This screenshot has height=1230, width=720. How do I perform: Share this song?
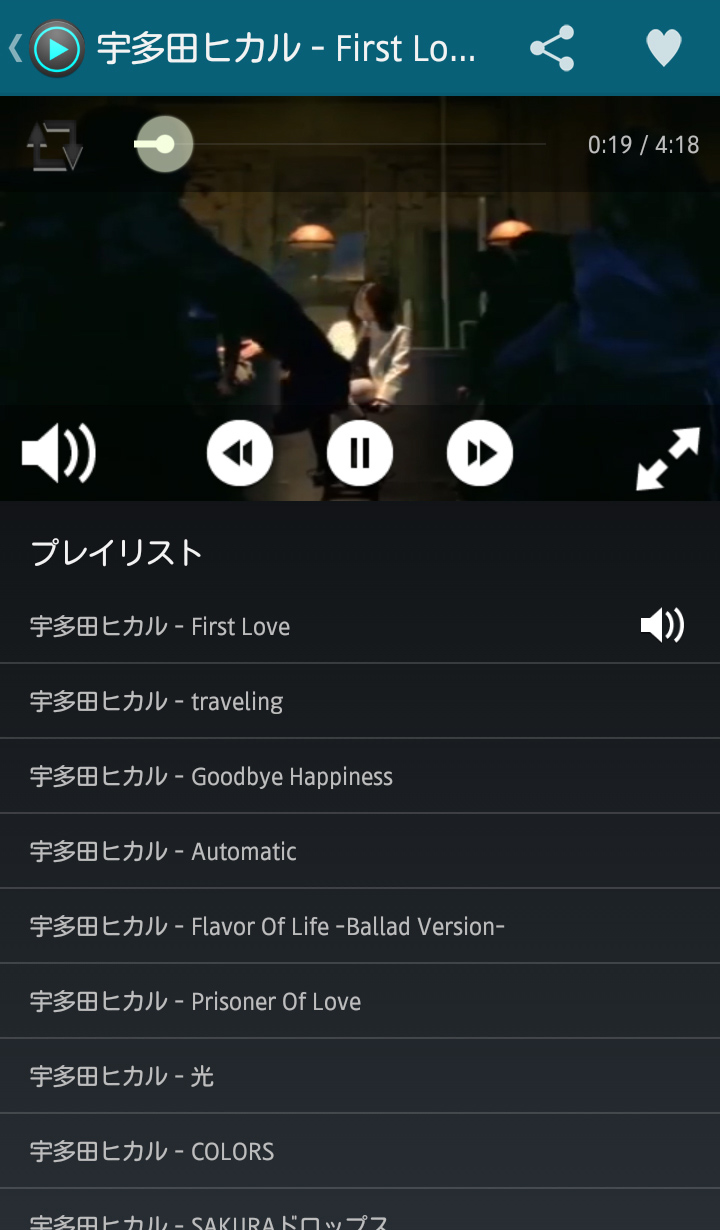(x=552, y=48)
